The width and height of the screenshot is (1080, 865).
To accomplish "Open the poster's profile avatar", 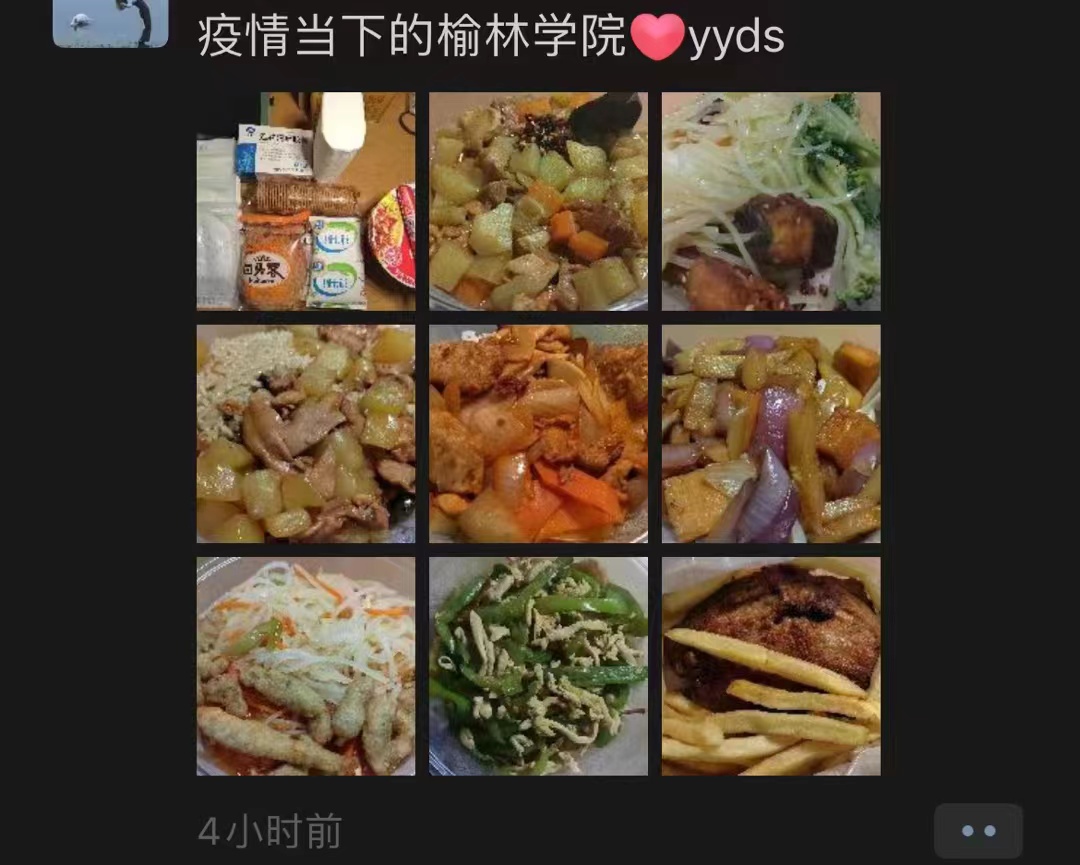I will point(110,23).
